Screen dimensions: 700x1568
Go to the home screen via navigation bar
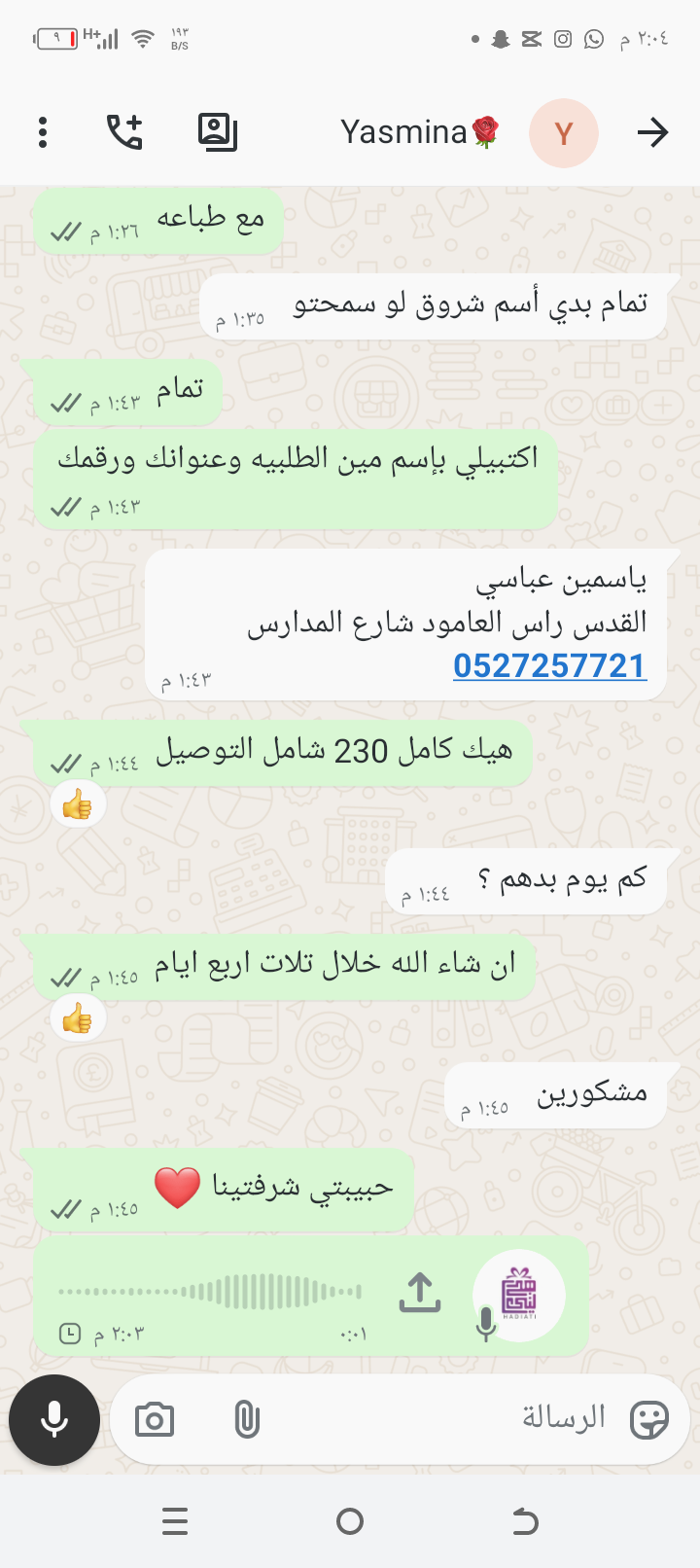[x=350, y=1521]
